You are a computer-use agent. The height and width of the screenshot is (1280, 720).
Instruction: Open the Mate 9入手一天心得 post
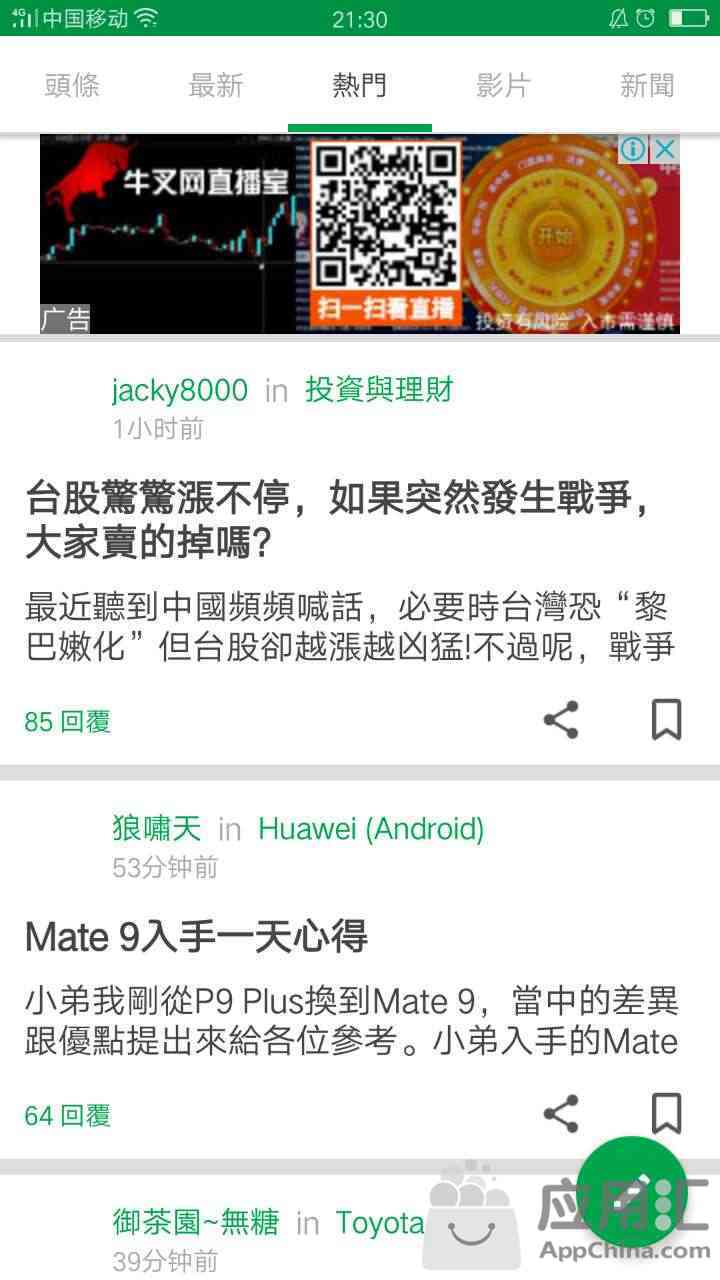[x=197, y=937]
